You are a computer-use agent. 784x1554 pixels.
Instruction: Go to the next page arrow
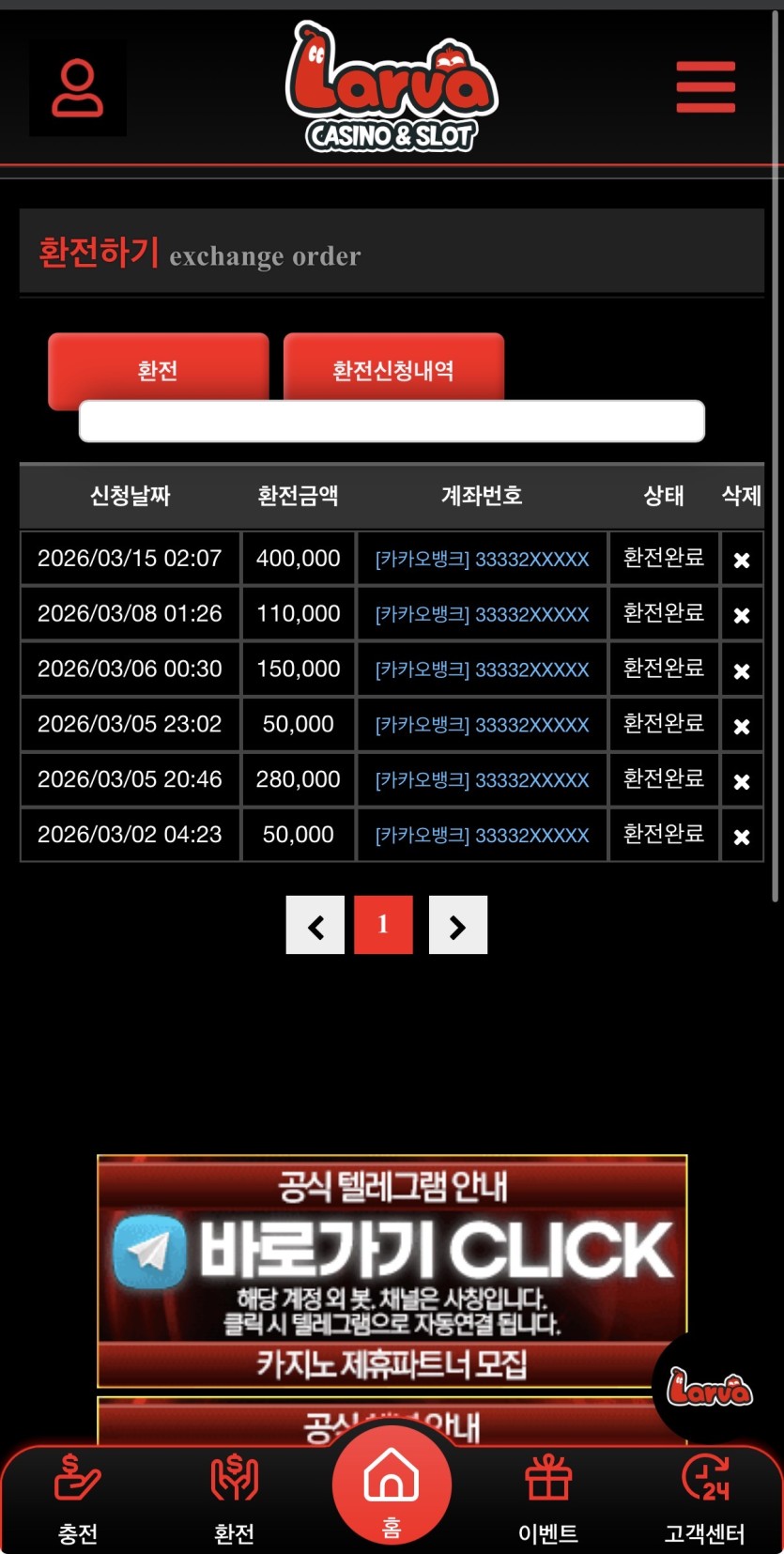click(x=458, y=926)
